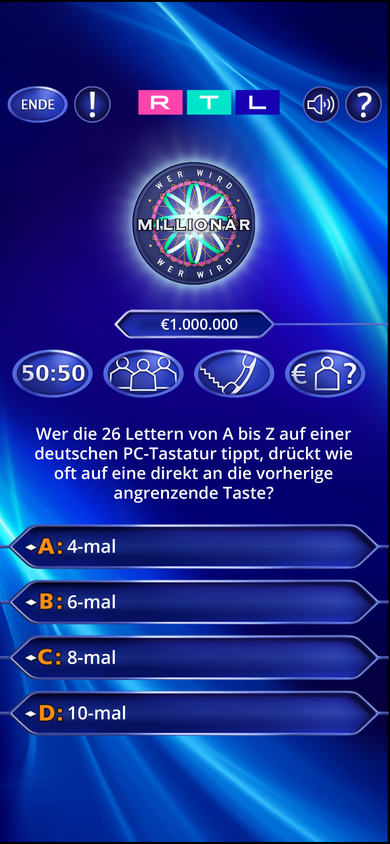Use the 50:50 lifeline
This screenshot has height=844, width=390.
[x=52, y=373]
